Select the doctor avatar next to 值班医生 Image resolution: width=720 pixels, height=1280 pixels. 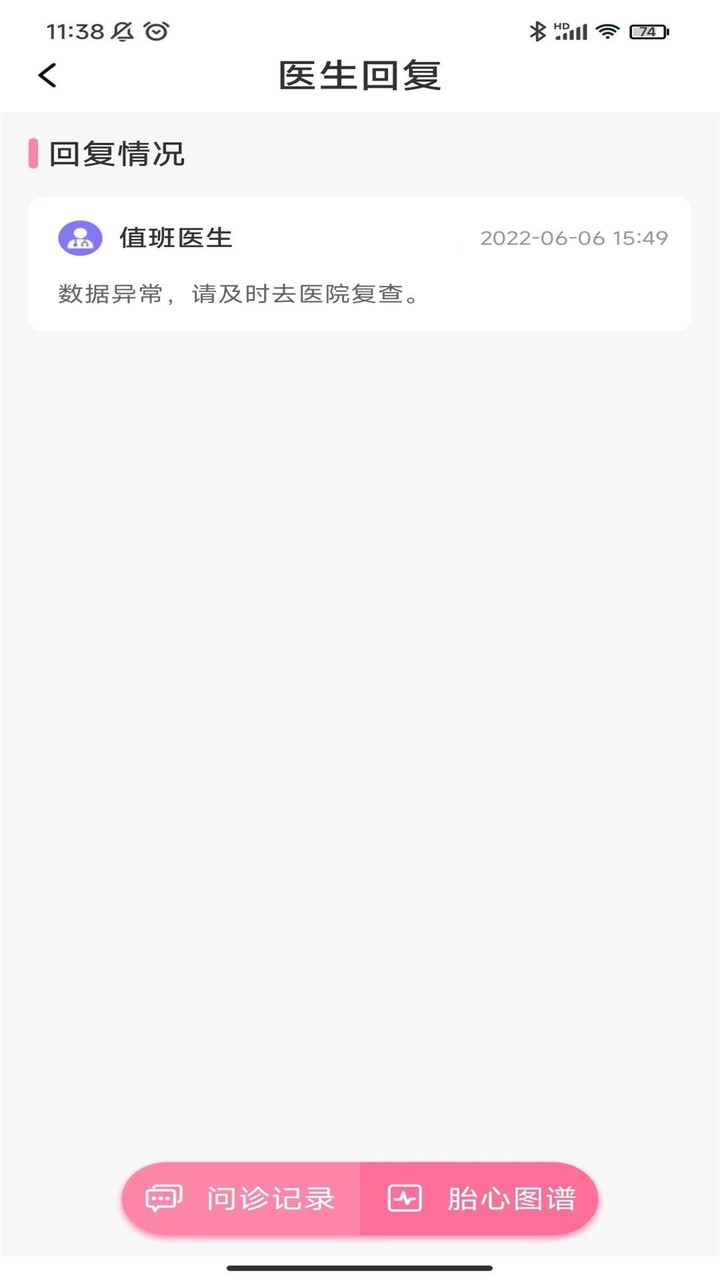pos(79,238)
